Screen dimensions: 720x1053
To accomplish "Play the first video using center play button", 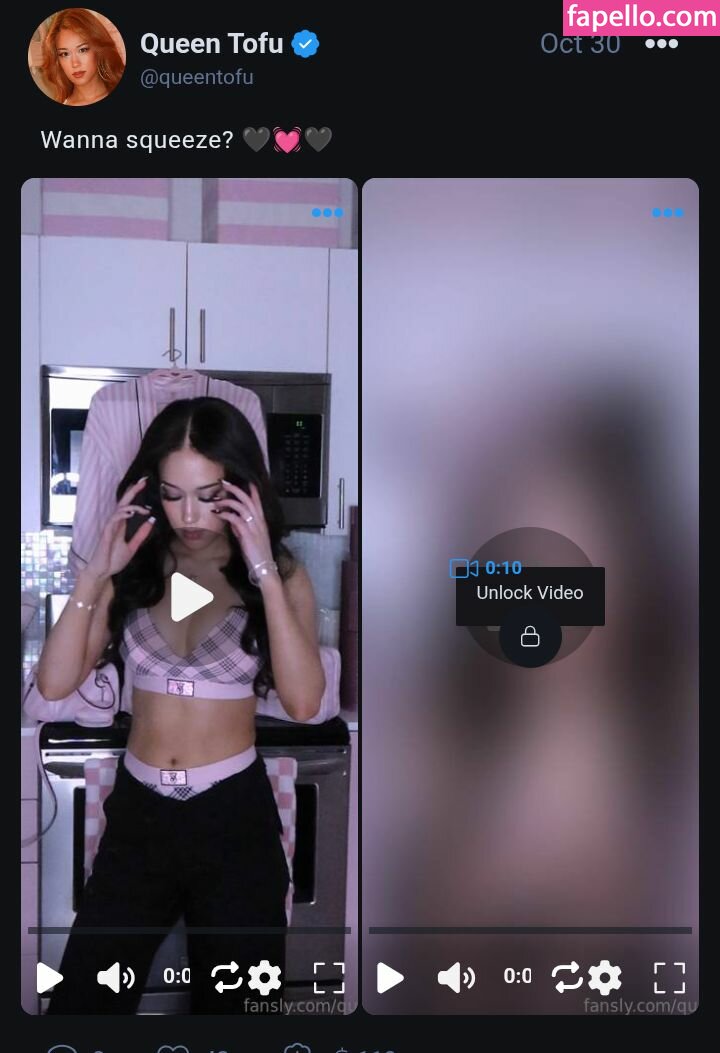I will (x=190, y=597).
